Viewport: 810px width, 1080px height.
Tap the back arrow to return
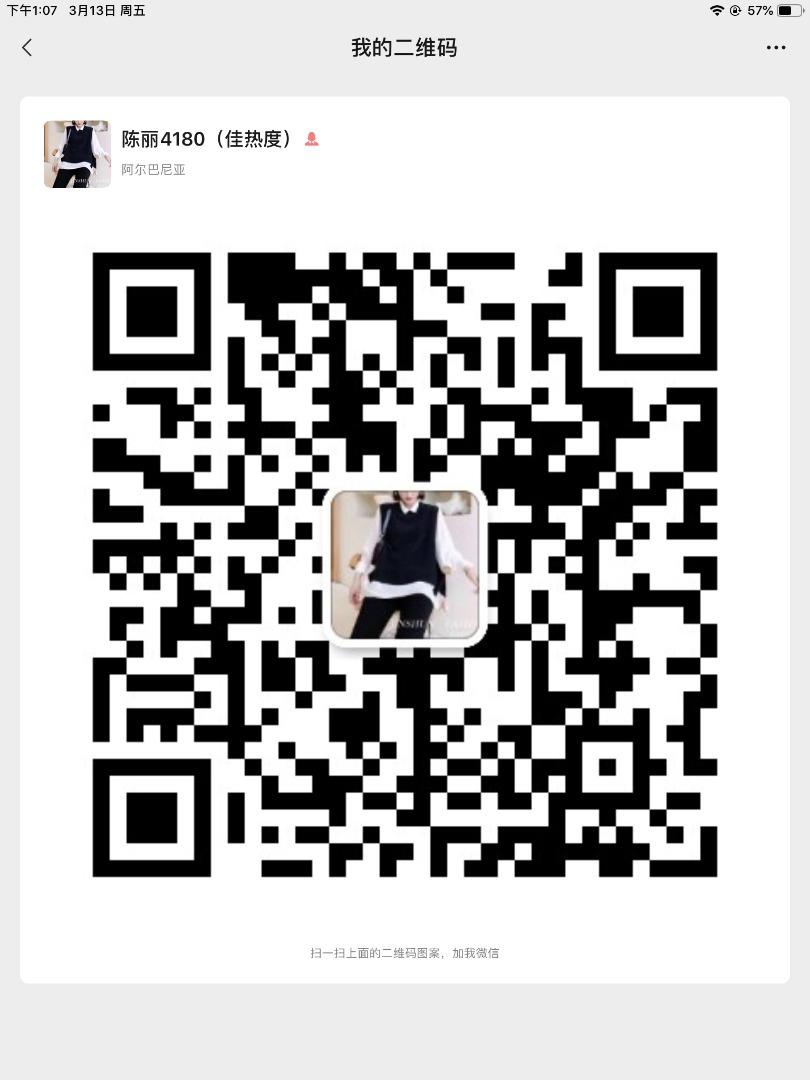coord(26,47)
